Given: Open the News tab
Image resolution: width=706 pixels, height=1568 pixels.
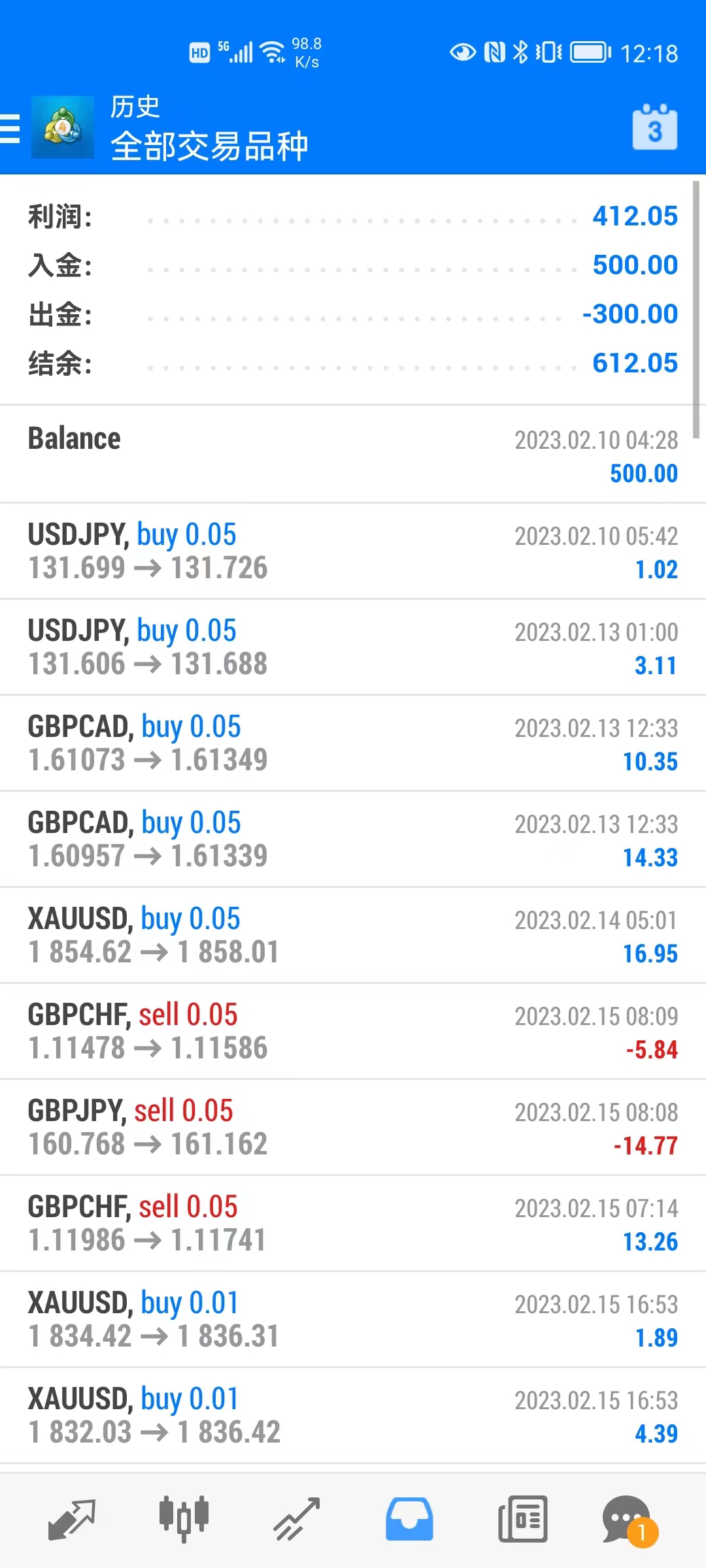Looking at the screenshot, I should pos(522,1520).
